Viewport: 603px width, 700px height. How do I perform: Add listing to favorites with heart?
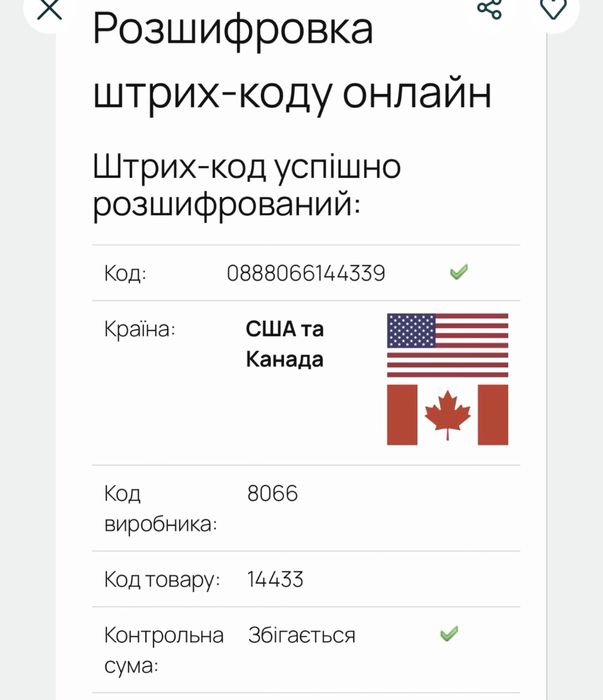[x=553, y=9]
